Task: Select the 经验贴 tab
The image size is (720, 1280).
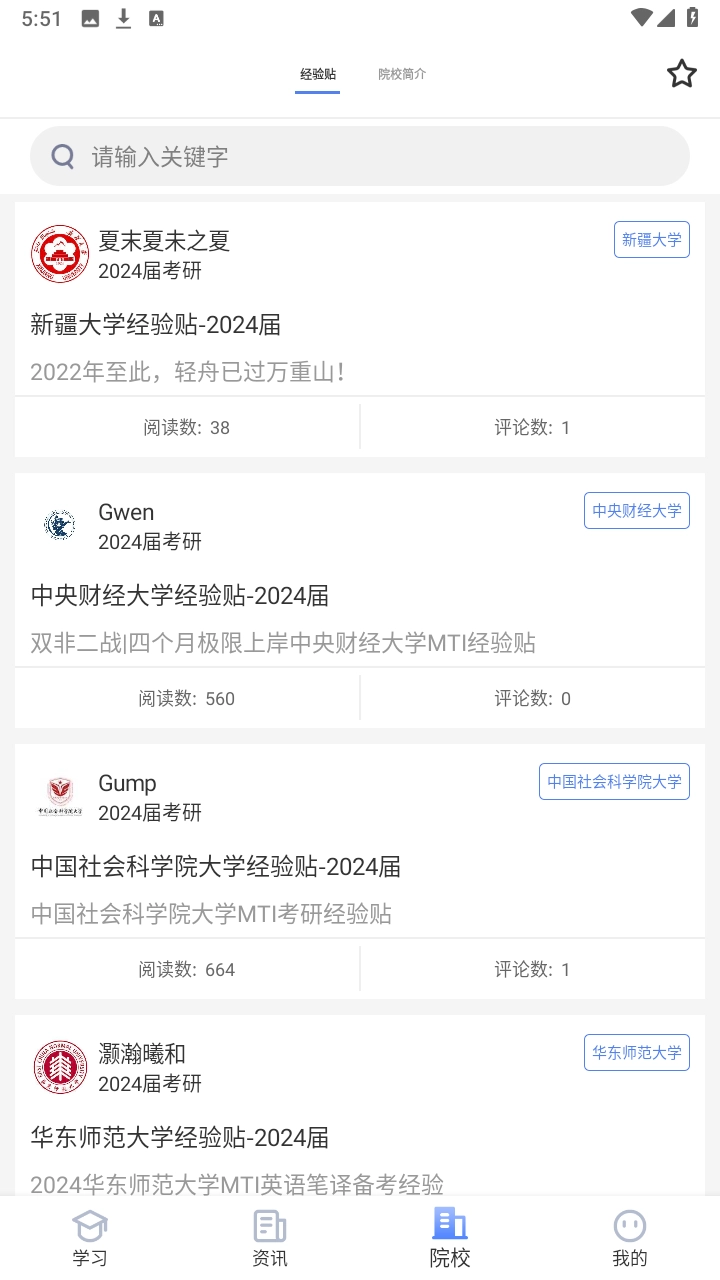Action: 318,74
